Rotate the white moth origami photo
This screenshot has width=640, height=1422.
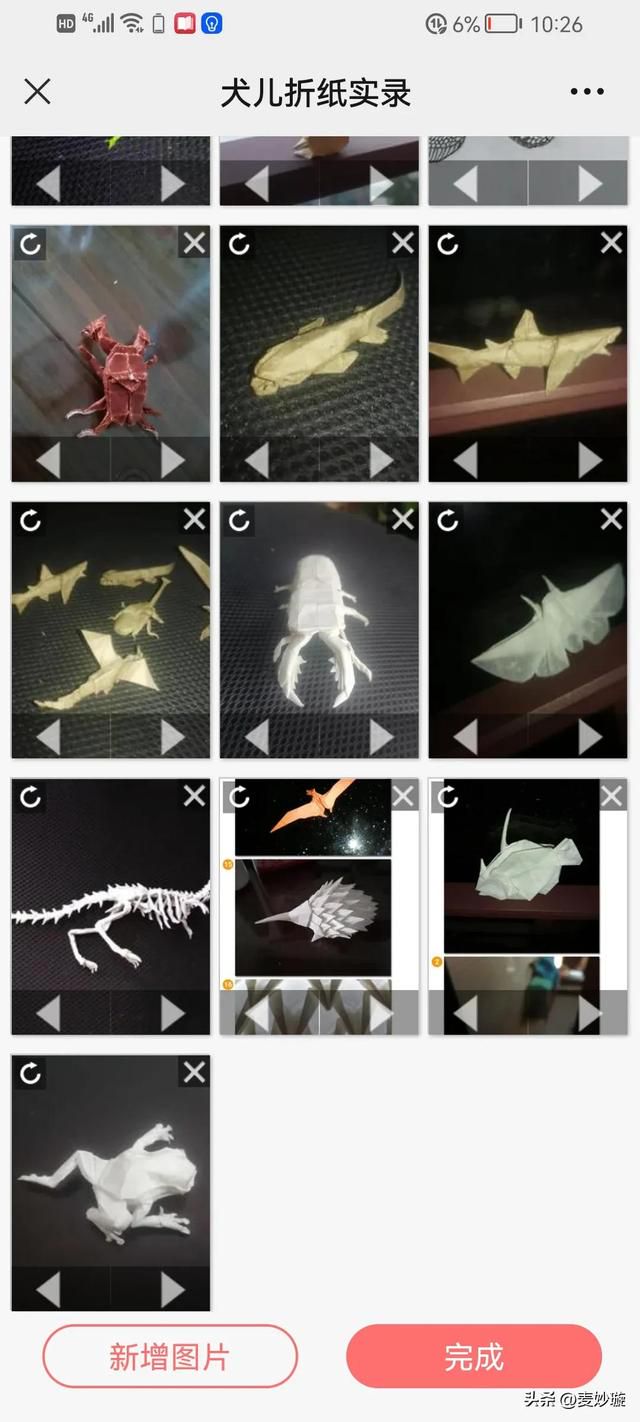448,520
